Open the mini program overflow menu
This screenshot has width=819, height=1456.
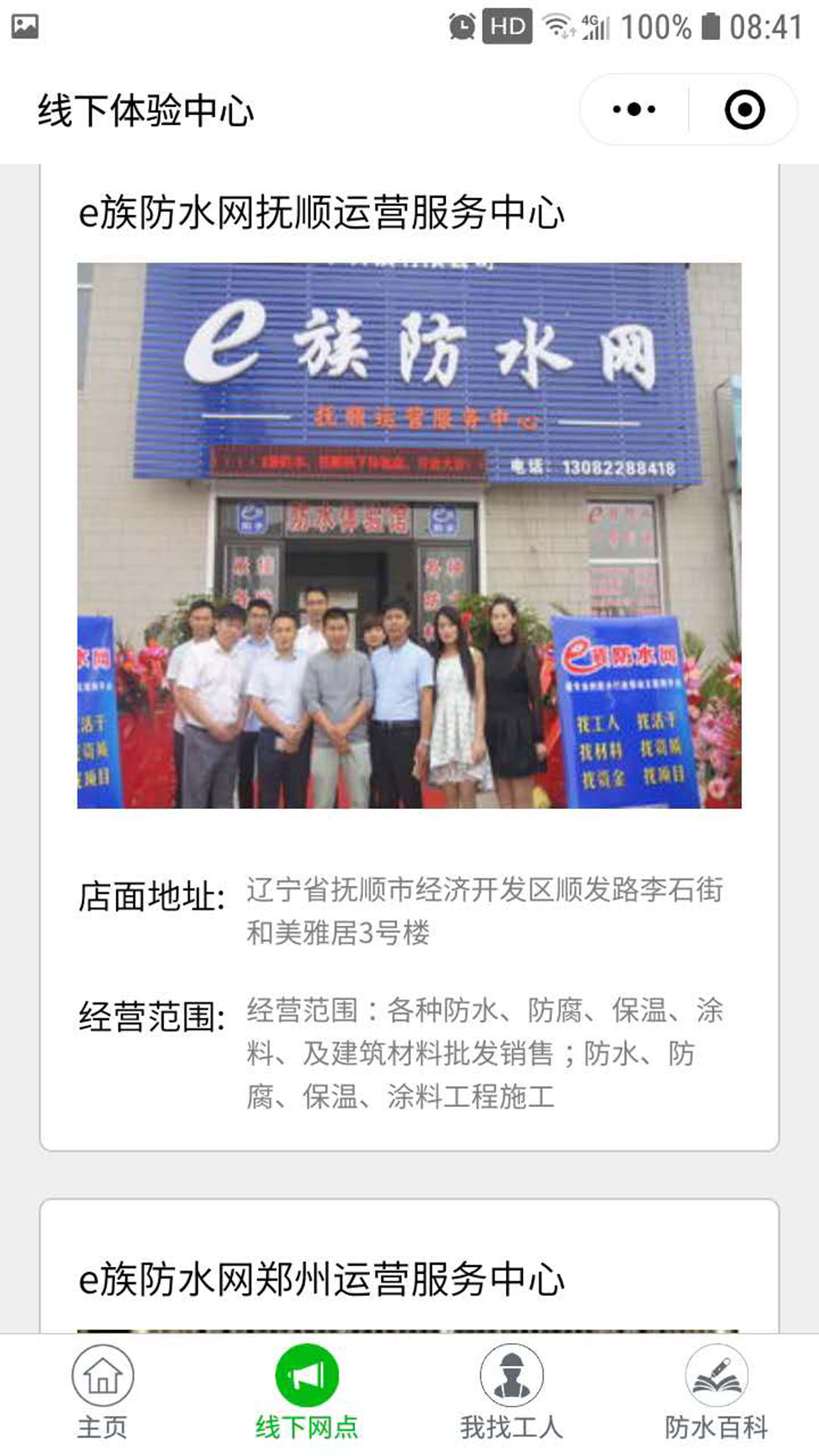(x=634, y=109)
